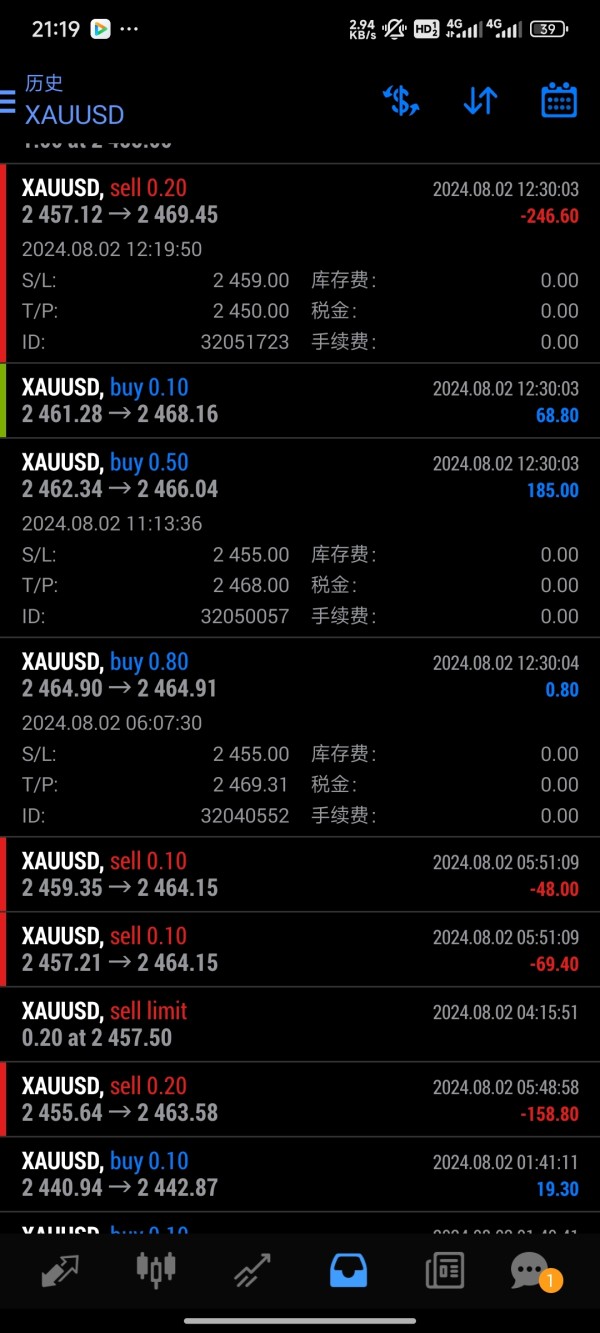Expand the sell limit order at 2 457.50

[300, 1025]
